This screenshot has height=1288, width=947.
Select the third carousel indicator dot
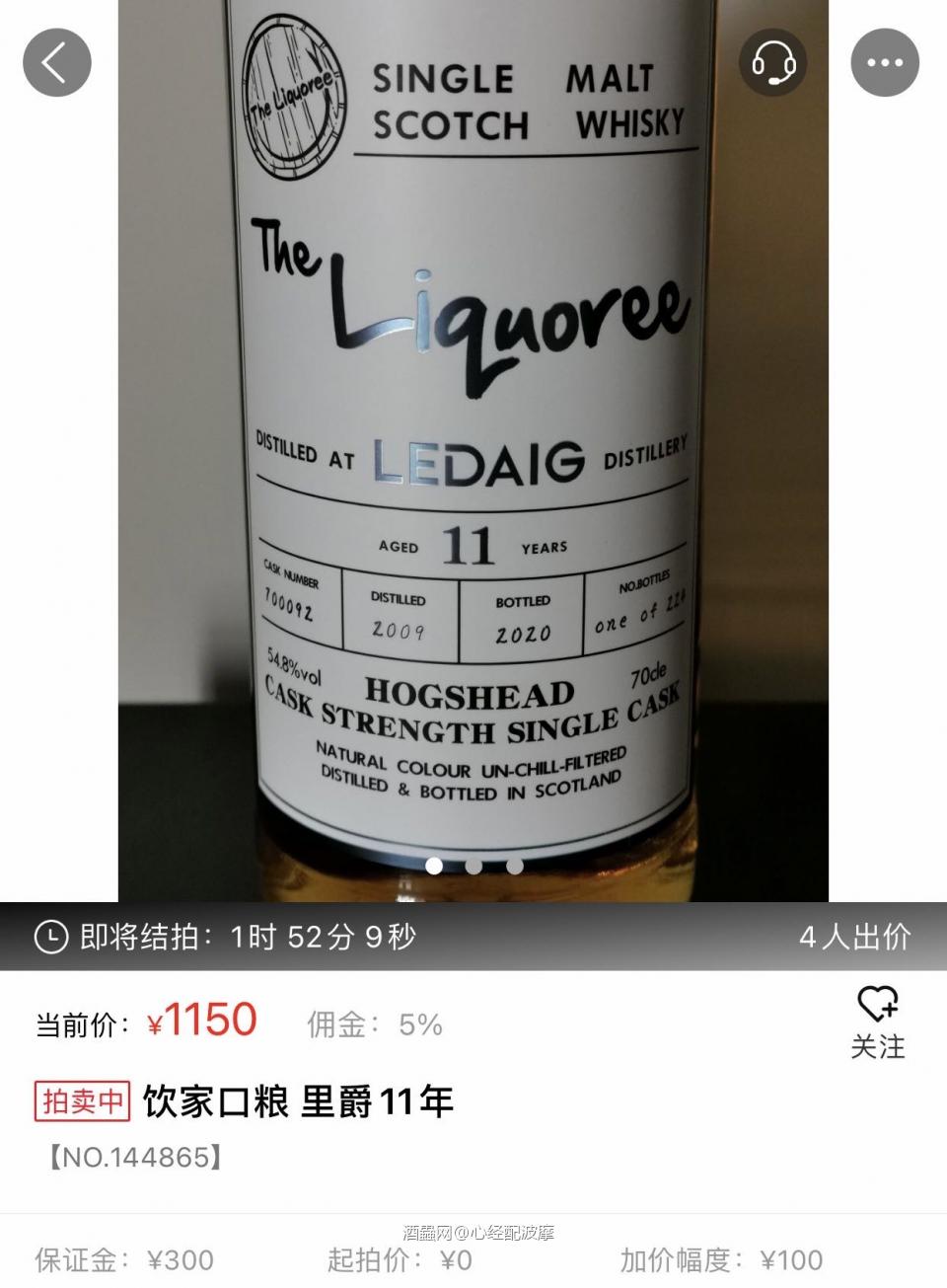(512, 866)
